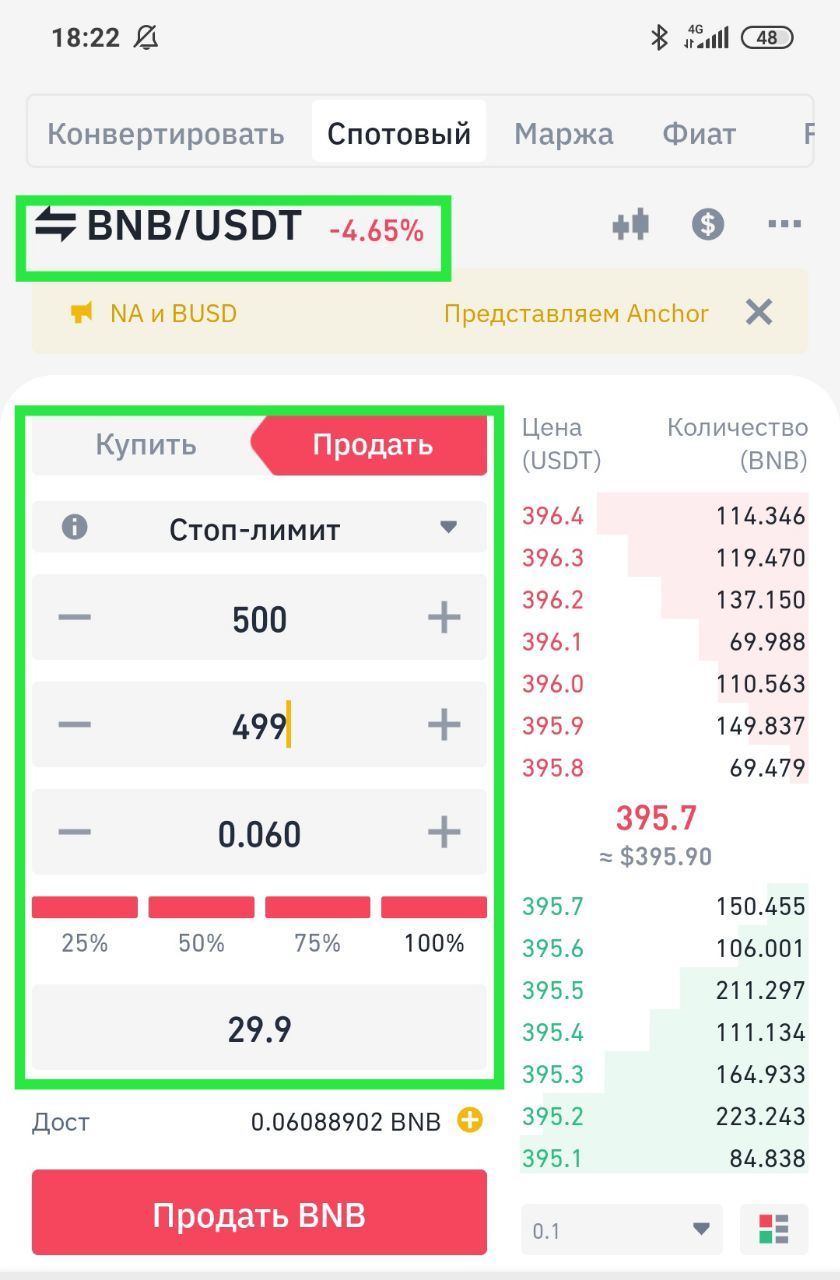The width and height of the screenshot is (840, 1280).
Task: Switch to the Конвертировать tab
Action: pyautogui.click(x=166, y=133)
